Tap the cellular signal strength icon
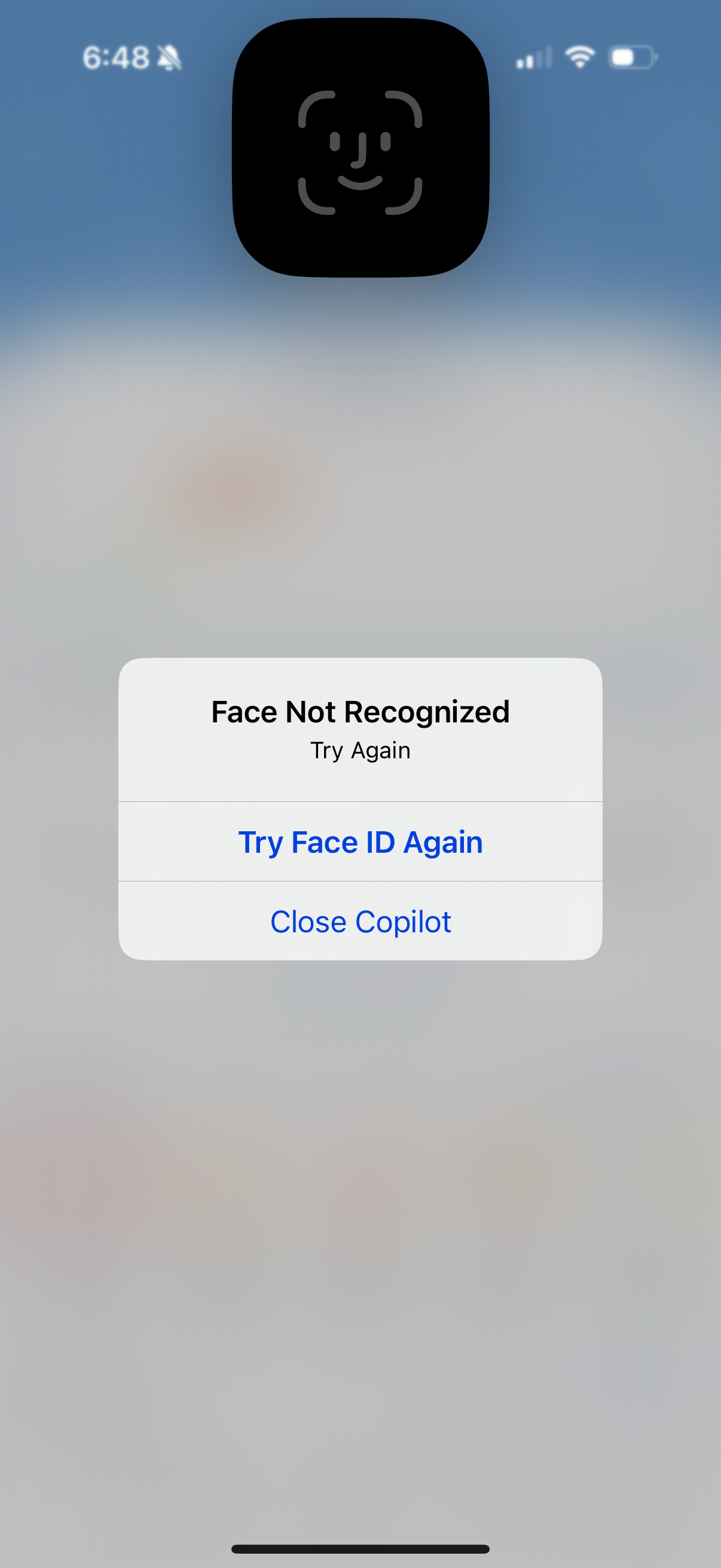 tap(534, 58)
